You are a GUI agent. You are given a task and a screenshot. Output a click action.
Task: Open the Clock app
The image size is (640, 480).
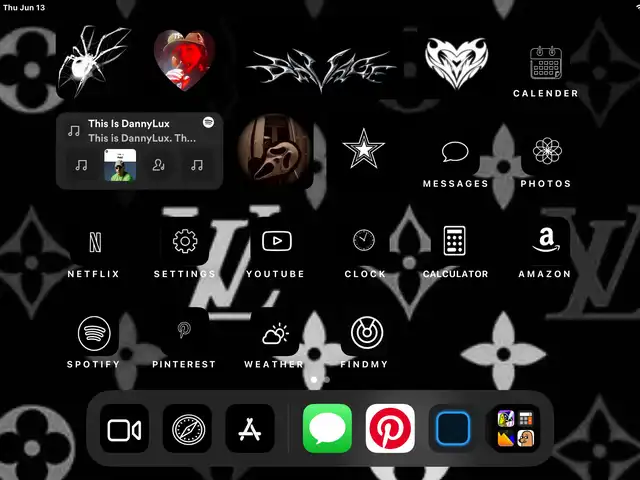364,241
